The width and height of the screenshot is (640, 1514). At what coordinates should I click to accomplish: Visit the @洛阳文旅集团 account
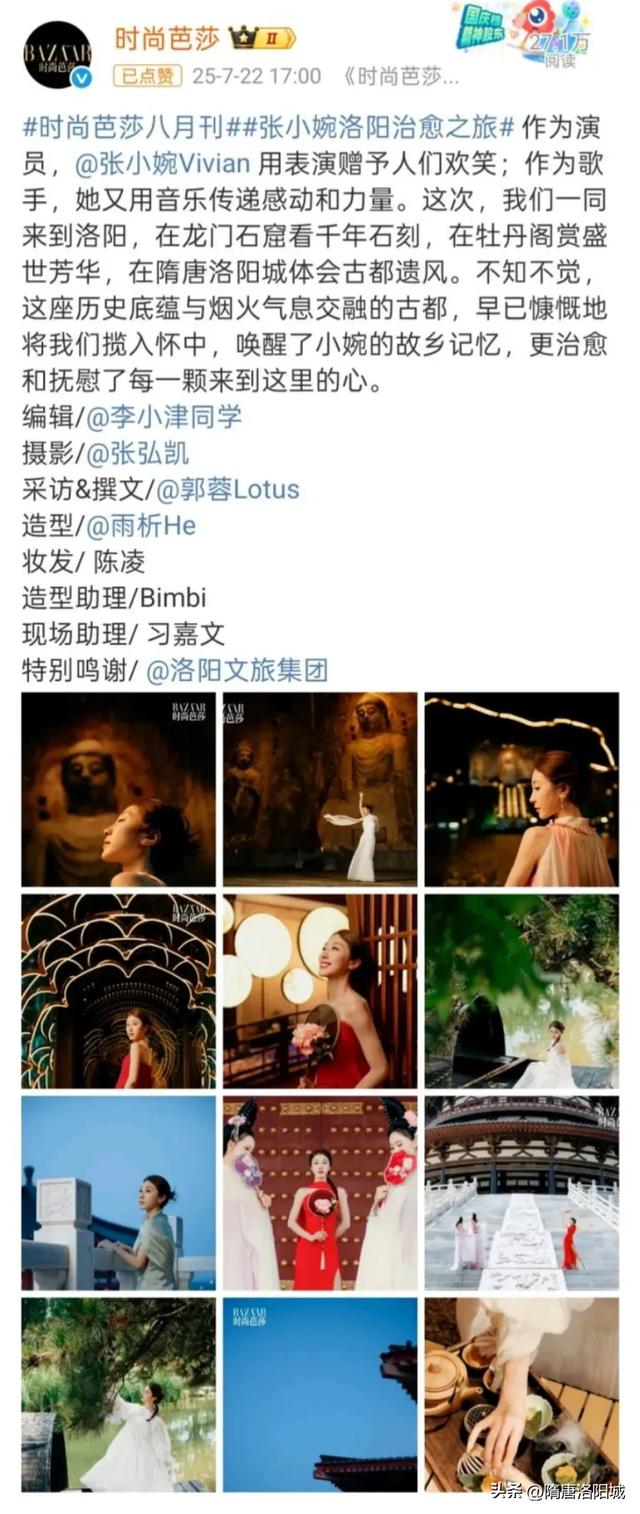236,670
